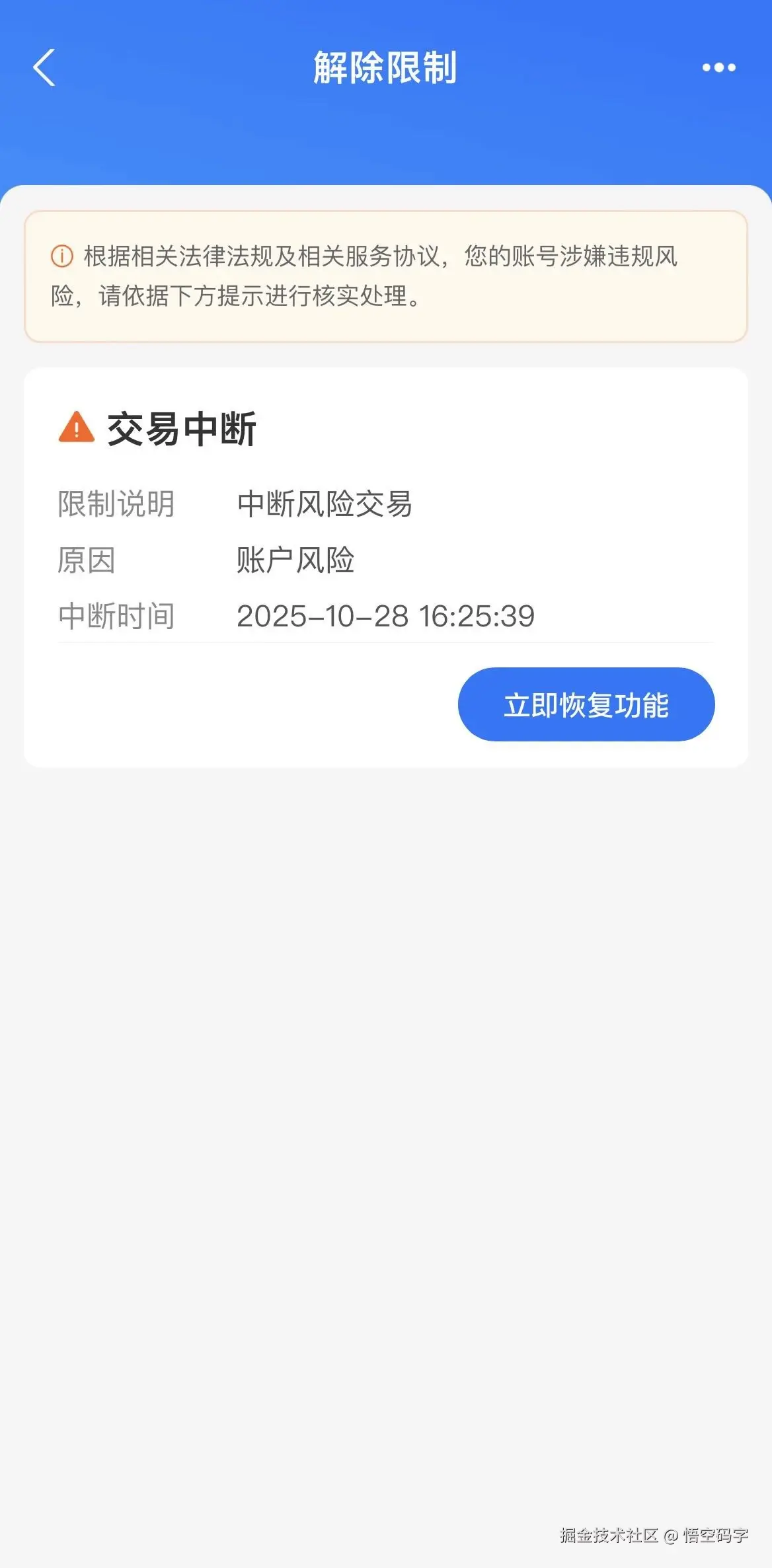Expand the 限制说明 row details
This screenshot has width=772, height=1568.
pos(116,504)
